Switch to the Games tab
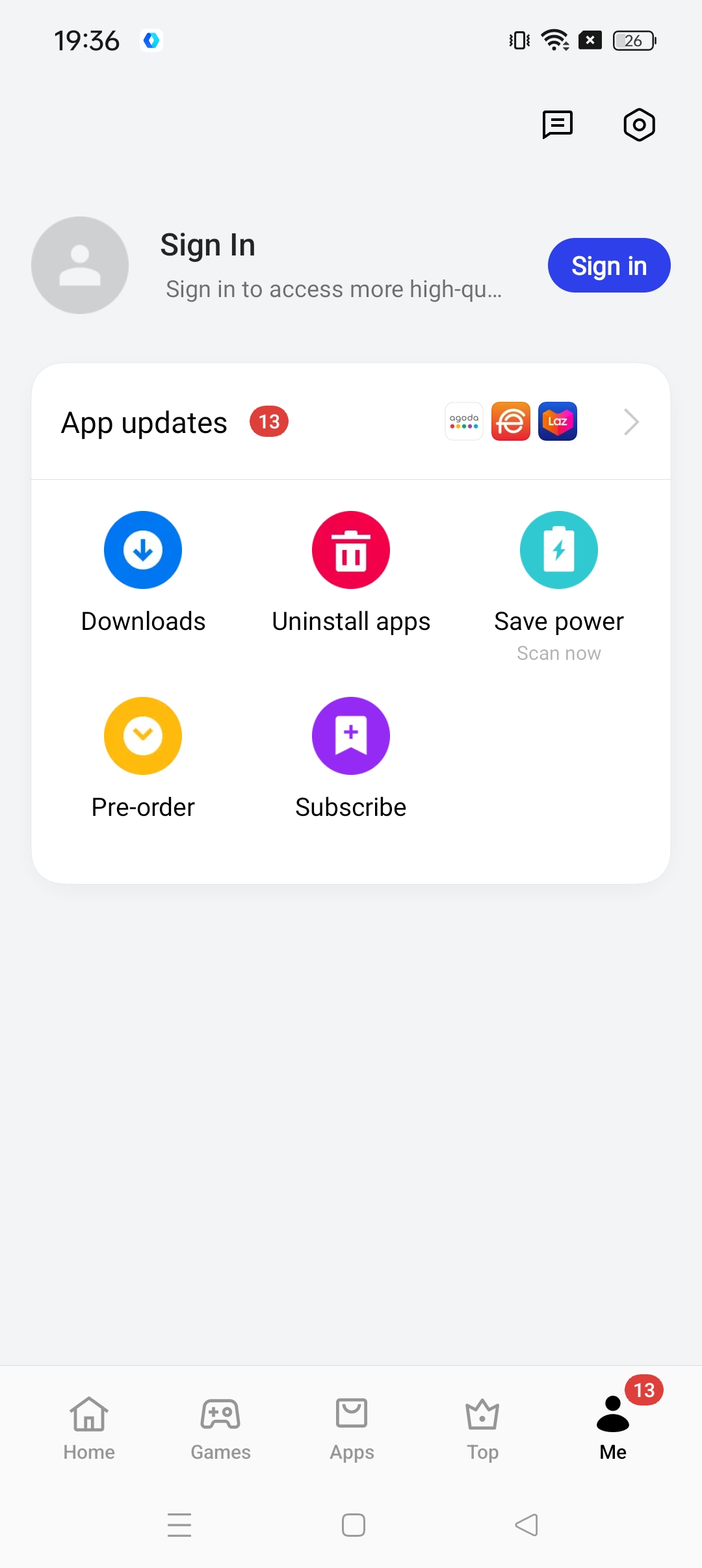Image resolution: width=702 pixels, height=1568 pixels. pos(220,1428)
